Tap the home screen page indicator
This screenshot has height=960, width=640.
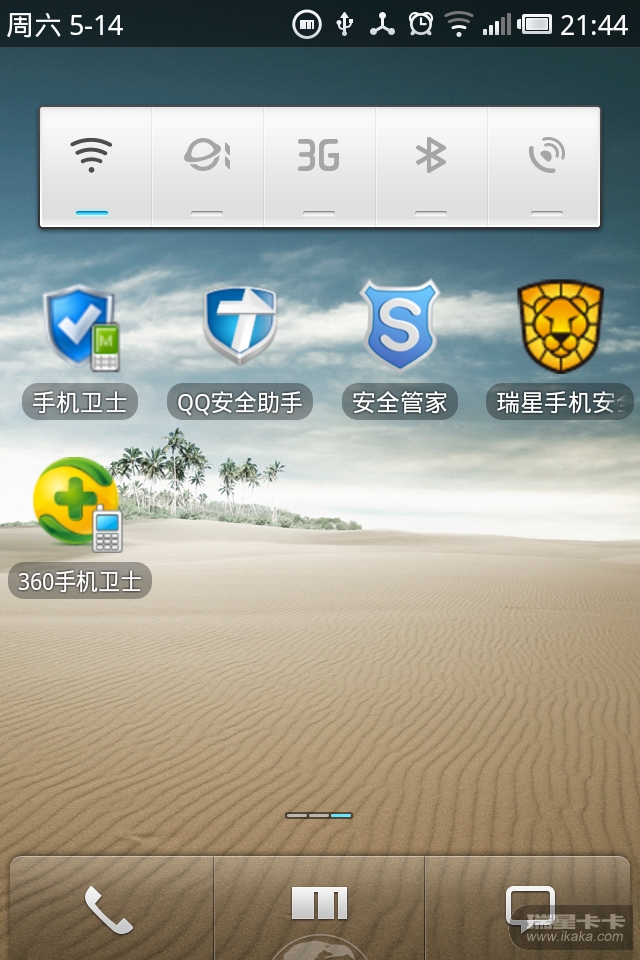pyautogui.click(x=319, y=815)
